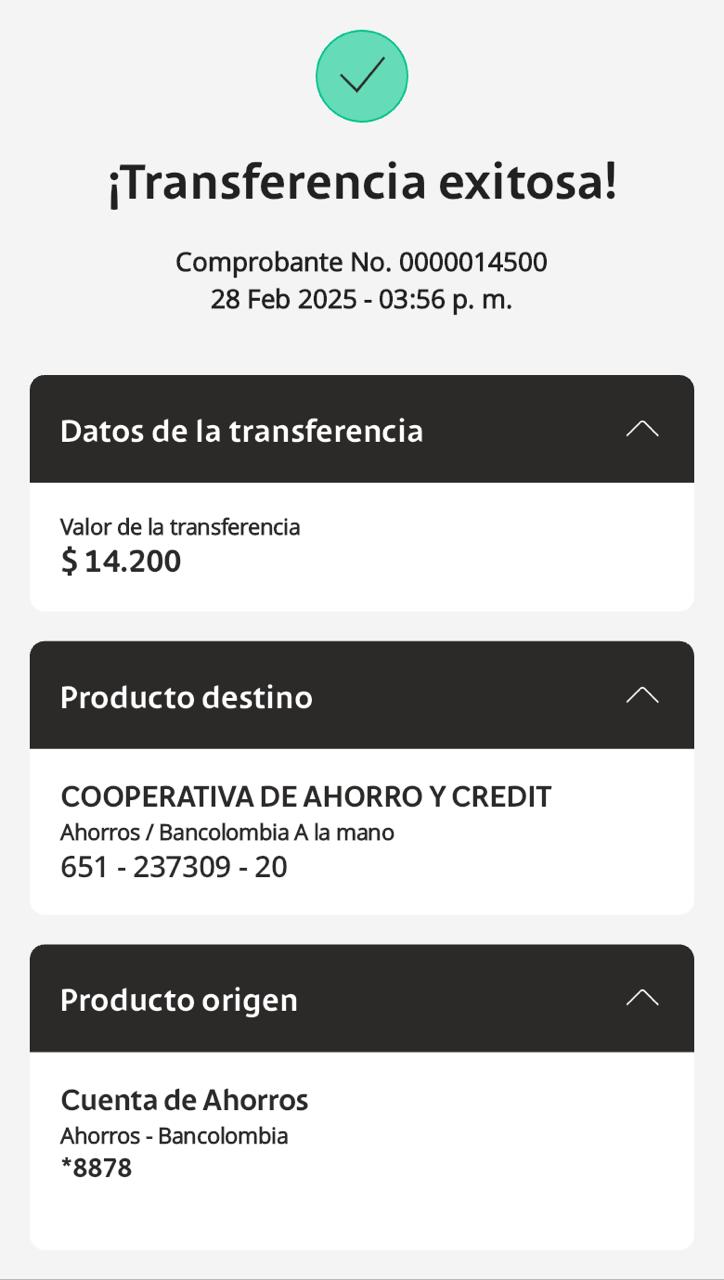
Task: Collapse the Producto destino section
Action: click(642, 695)
